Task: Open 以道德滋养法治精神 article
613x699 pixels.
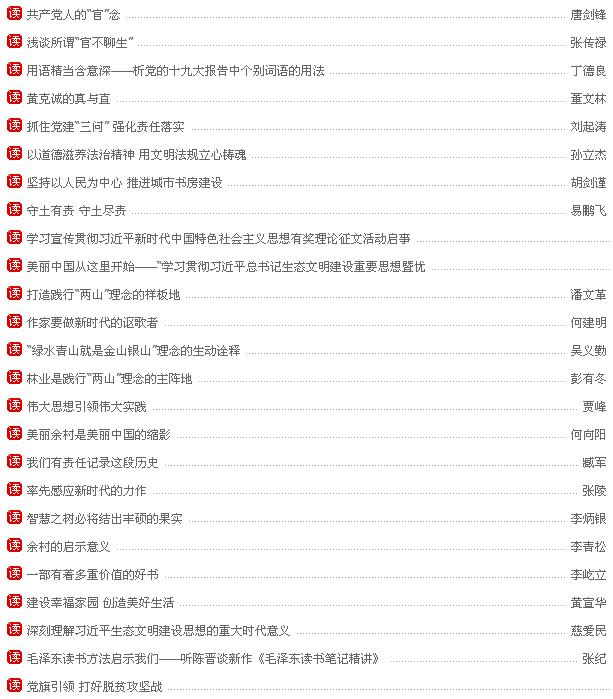Action: [x=136, y=155]
